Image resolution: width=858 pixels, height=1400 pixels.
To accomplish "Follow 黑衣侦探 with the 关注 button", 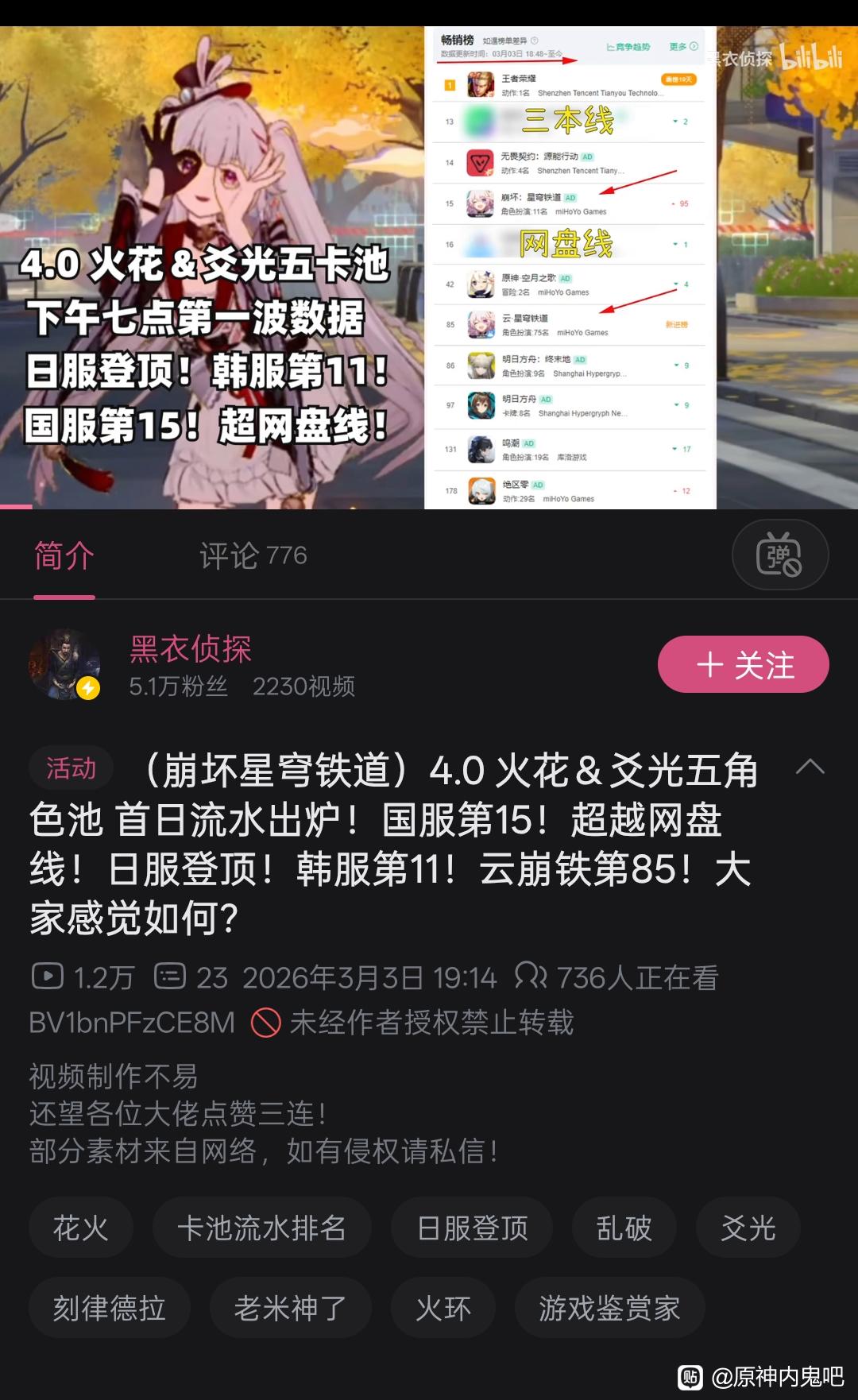I will (743, 664).
